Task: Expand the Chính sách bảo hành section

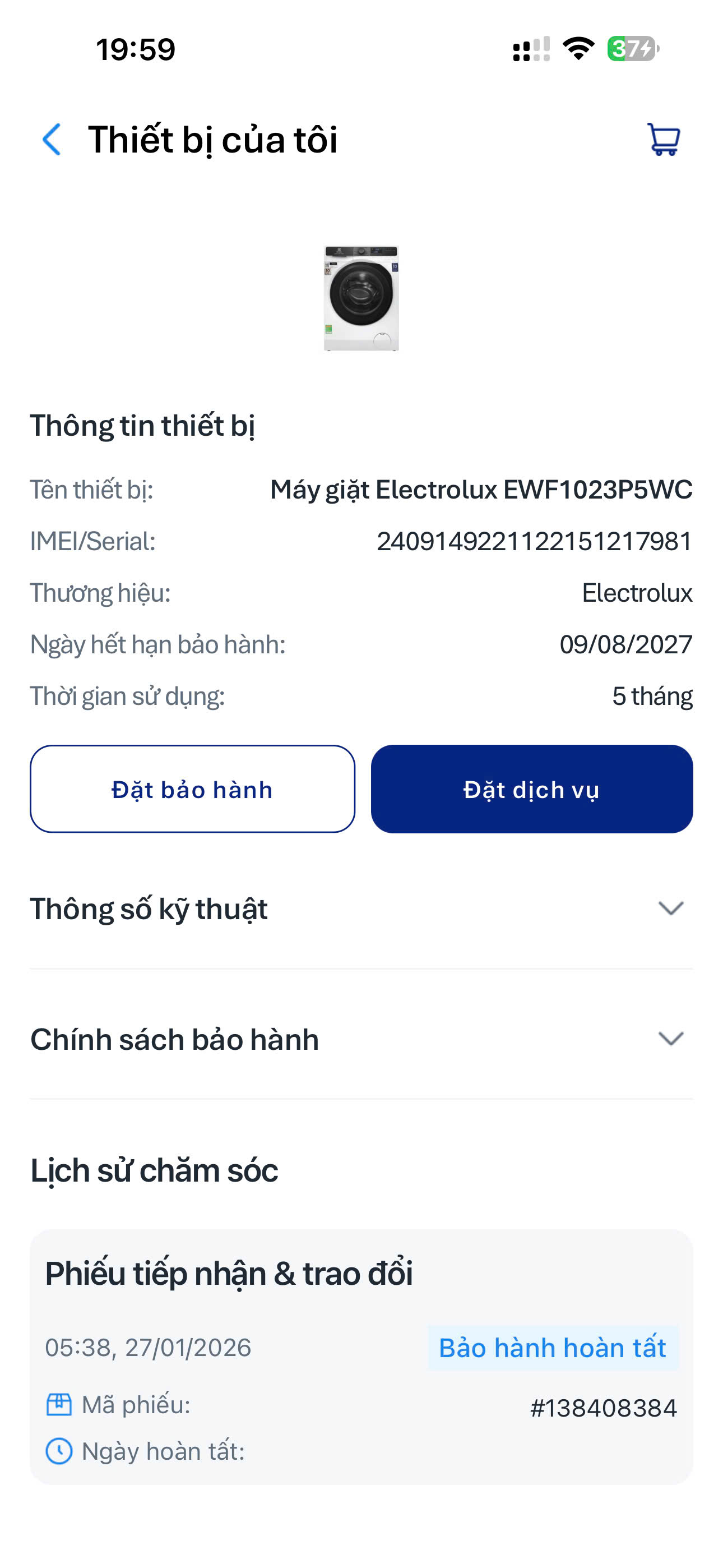Action: (x=671, y=1039)
